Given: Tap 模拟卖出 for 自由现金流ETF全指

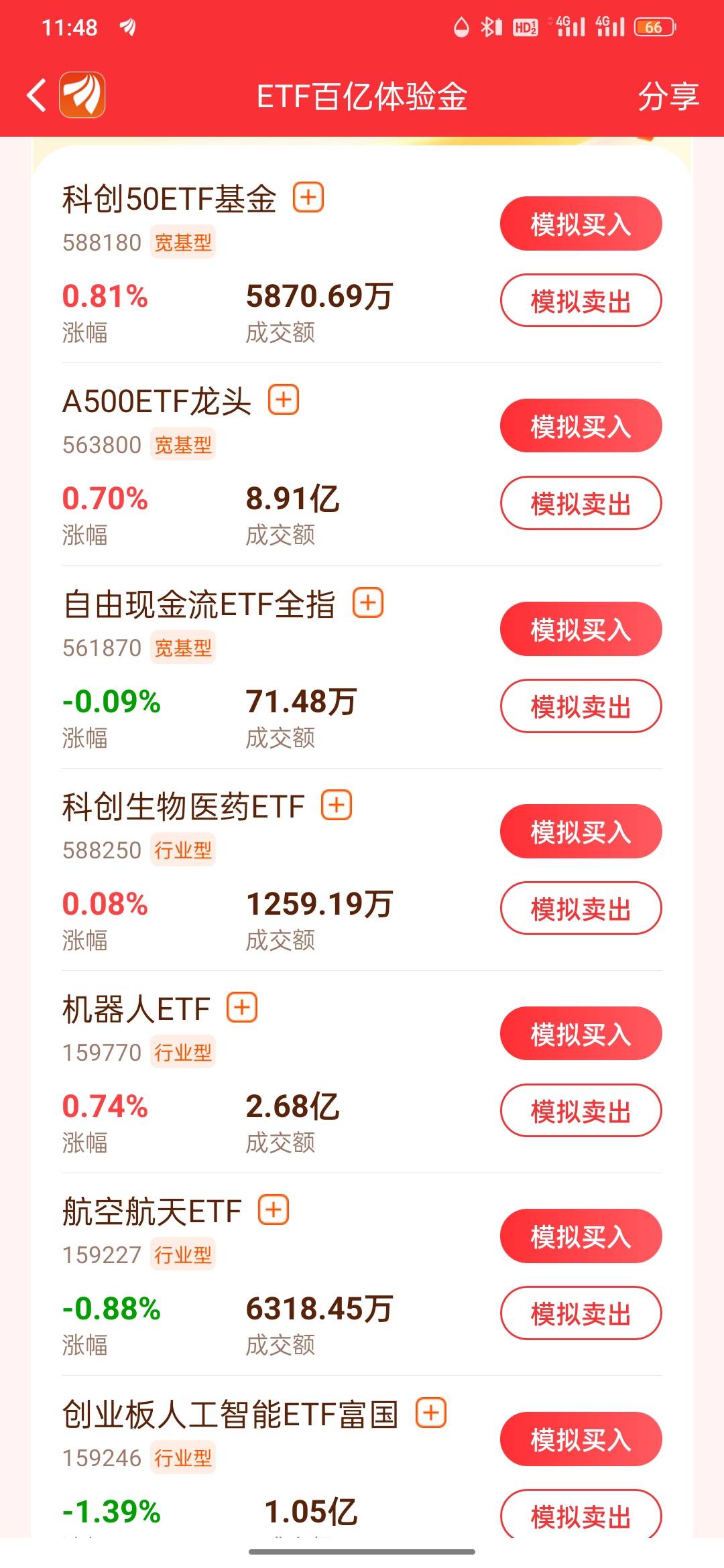Looking at the screenshot, I should pyautogui.click(x=581, y=706).
